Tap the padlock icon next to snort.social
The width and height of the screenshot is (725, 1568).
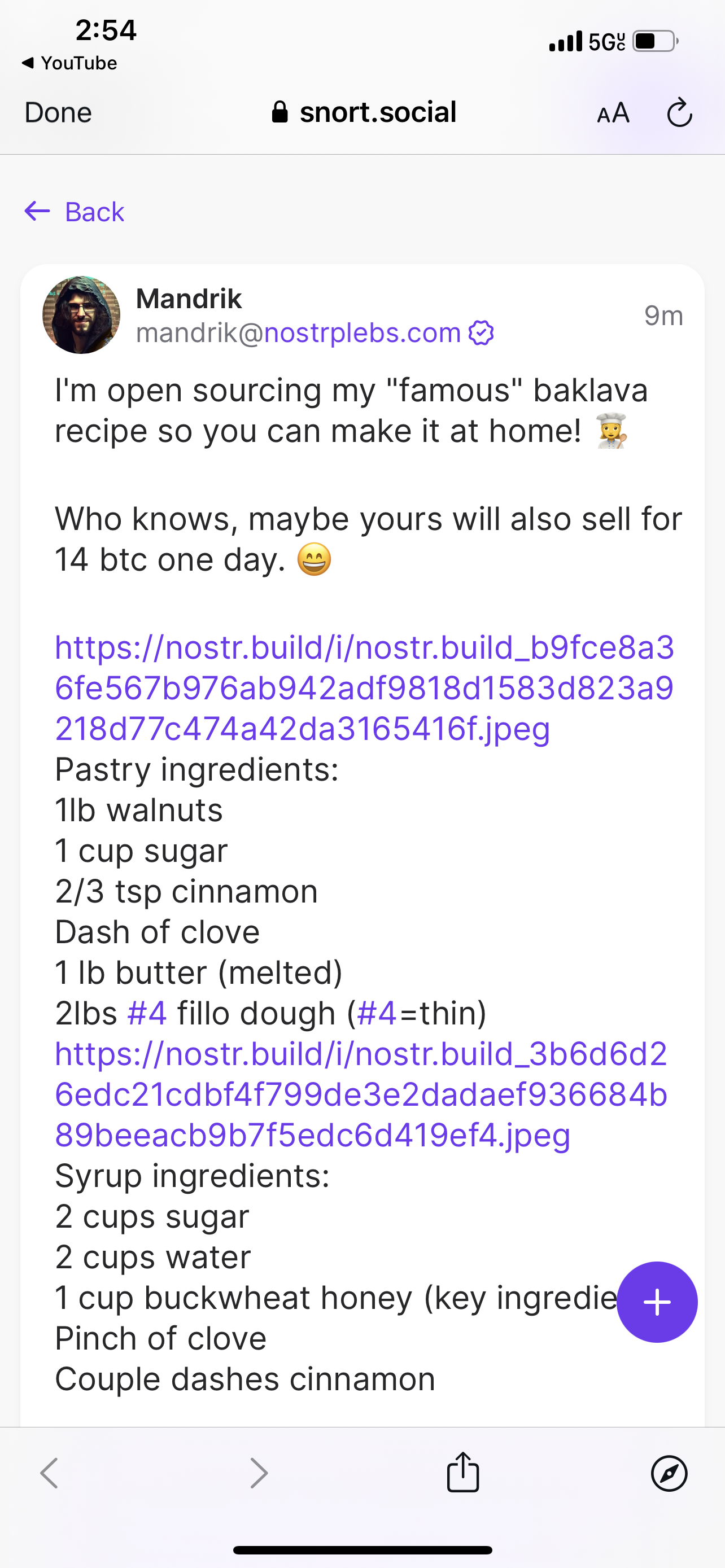click(x=281, y=112)
